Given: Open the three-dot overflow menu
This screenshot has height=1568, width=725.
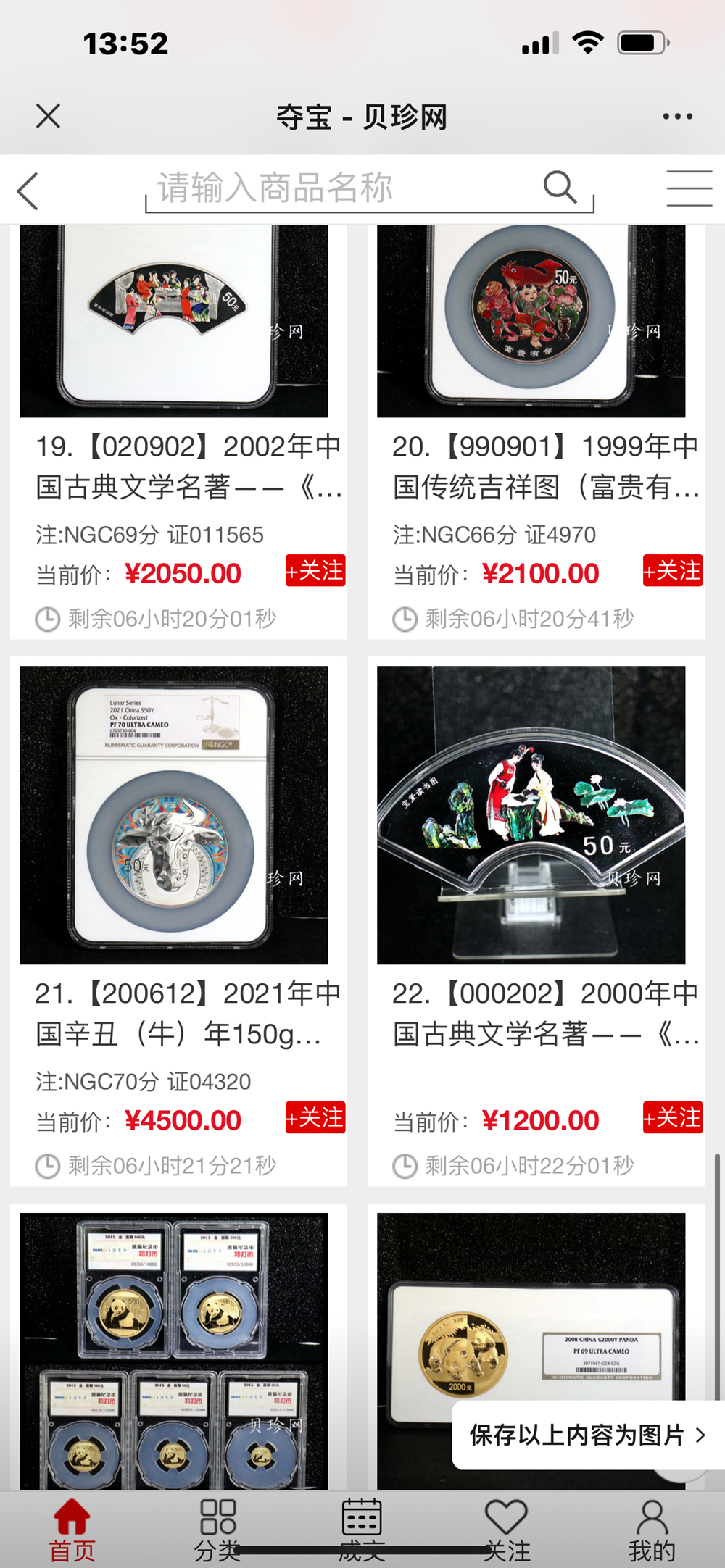Looking at the screenshot, I should 677,116.
